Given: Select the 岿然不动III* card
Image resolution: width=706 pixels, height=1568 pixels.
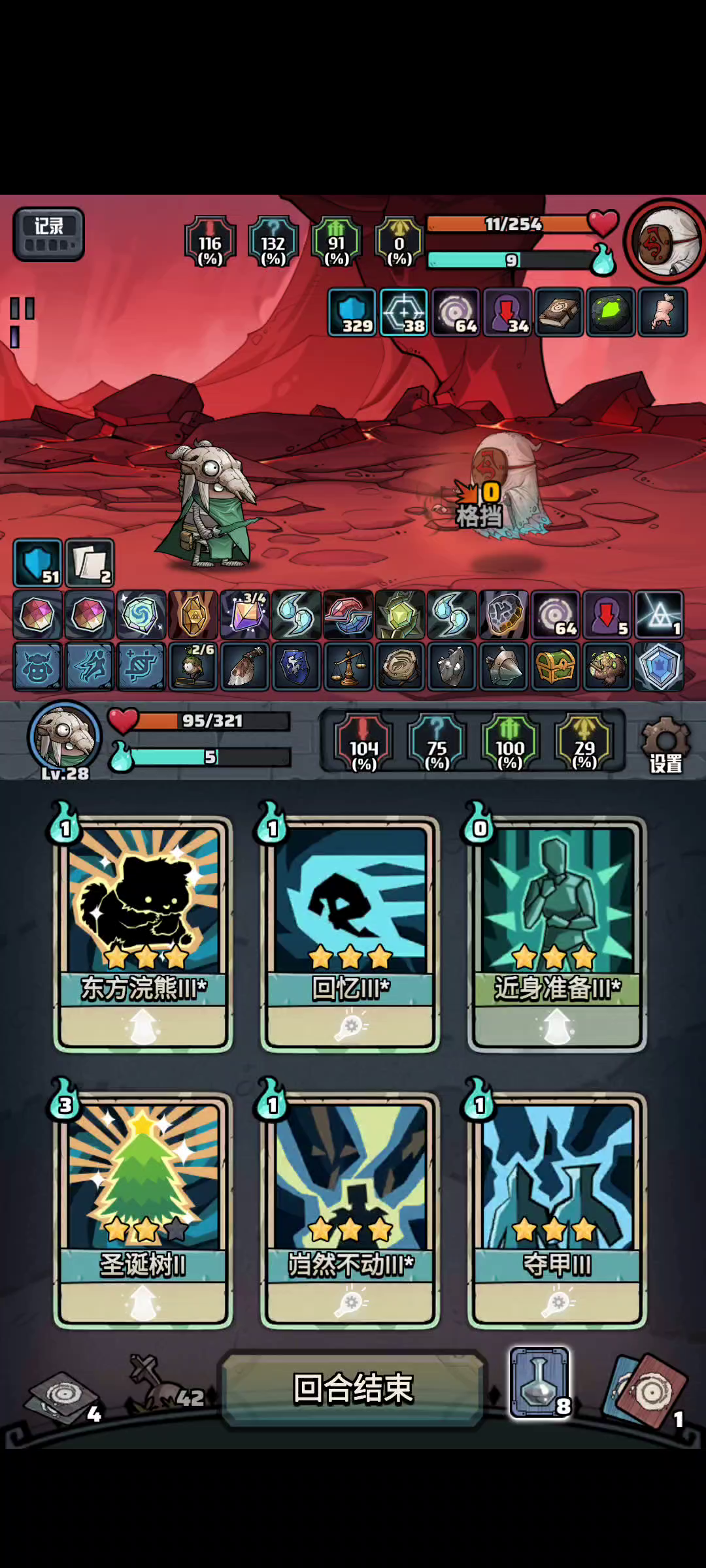Looking at the screenshot, I should (x=350, y=1209).
